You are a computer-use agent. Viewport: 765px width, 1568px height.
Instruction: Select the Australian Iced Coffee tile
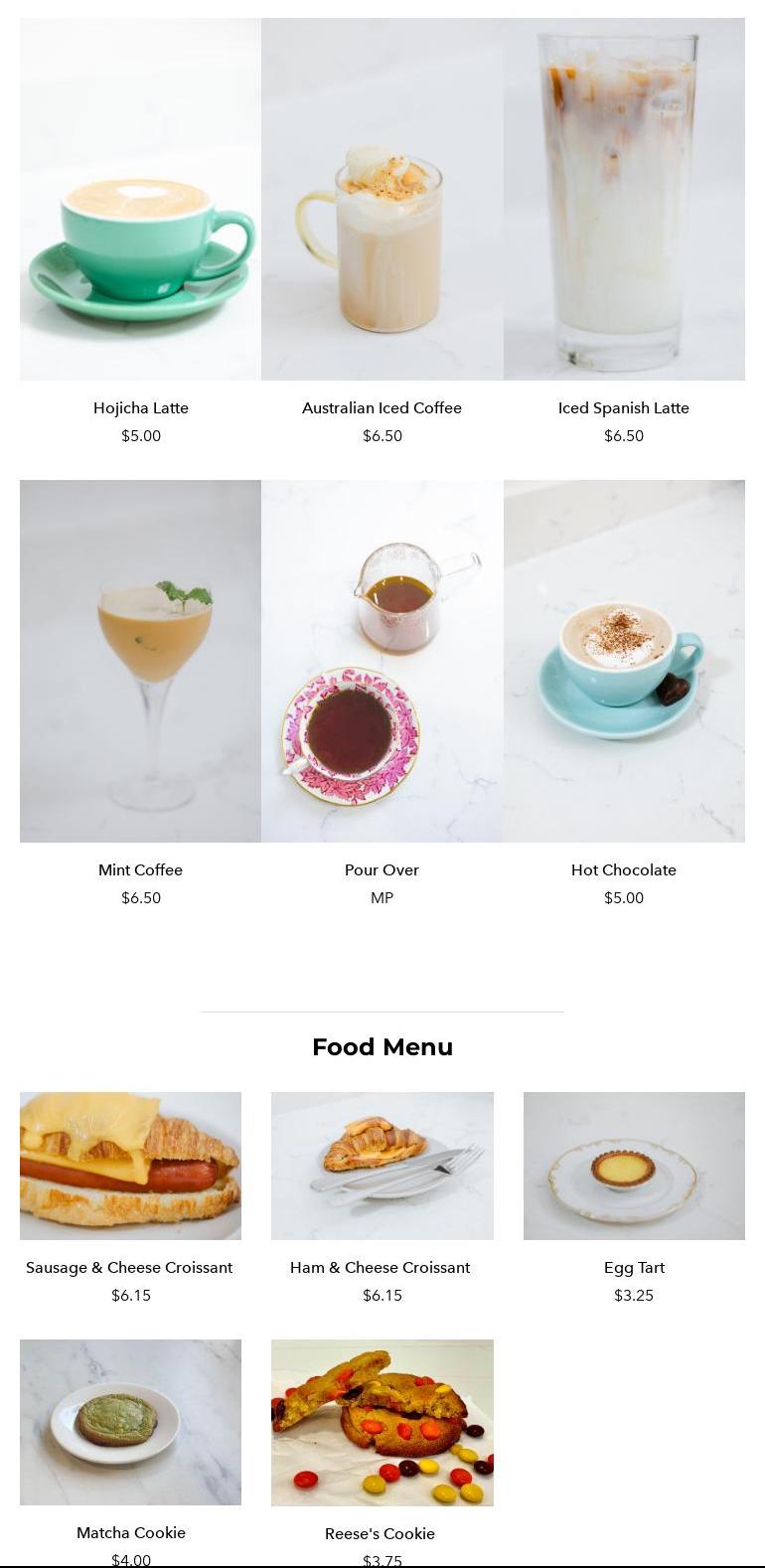[x=382, y=199]
